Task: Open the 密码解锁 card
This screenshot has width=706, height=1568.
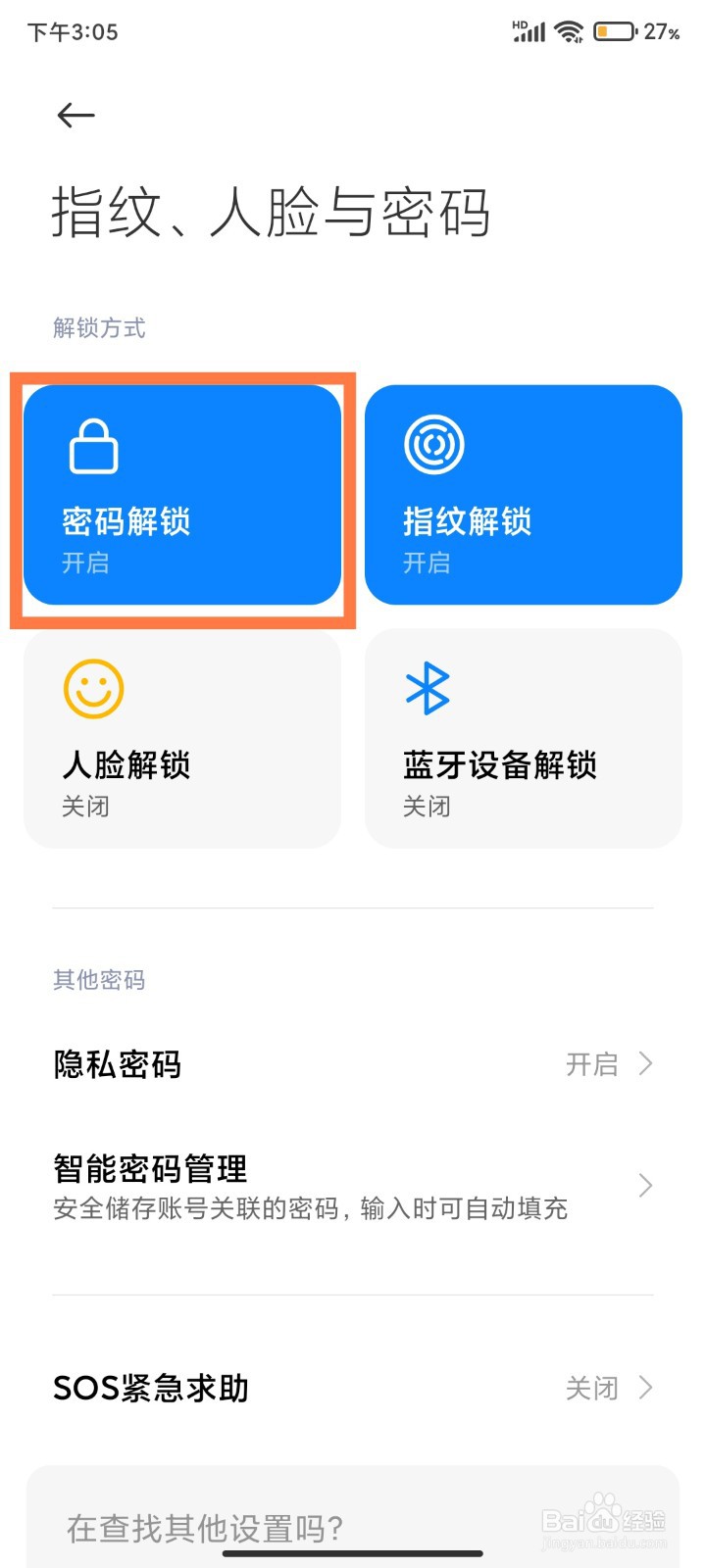Action: (x=182, y=495)
